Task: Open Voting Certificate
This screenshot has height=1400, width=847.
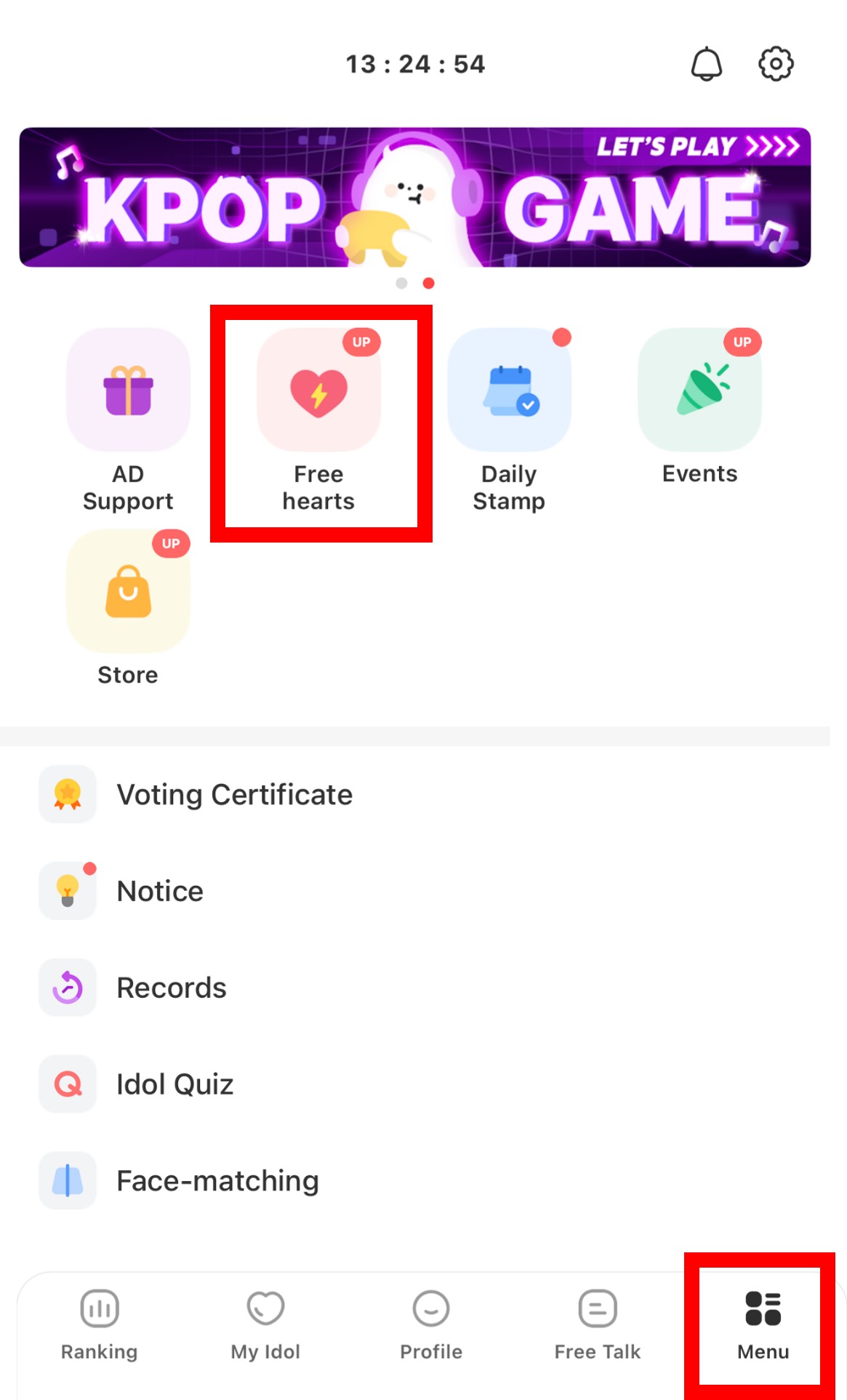Action: tap(415, 794)
